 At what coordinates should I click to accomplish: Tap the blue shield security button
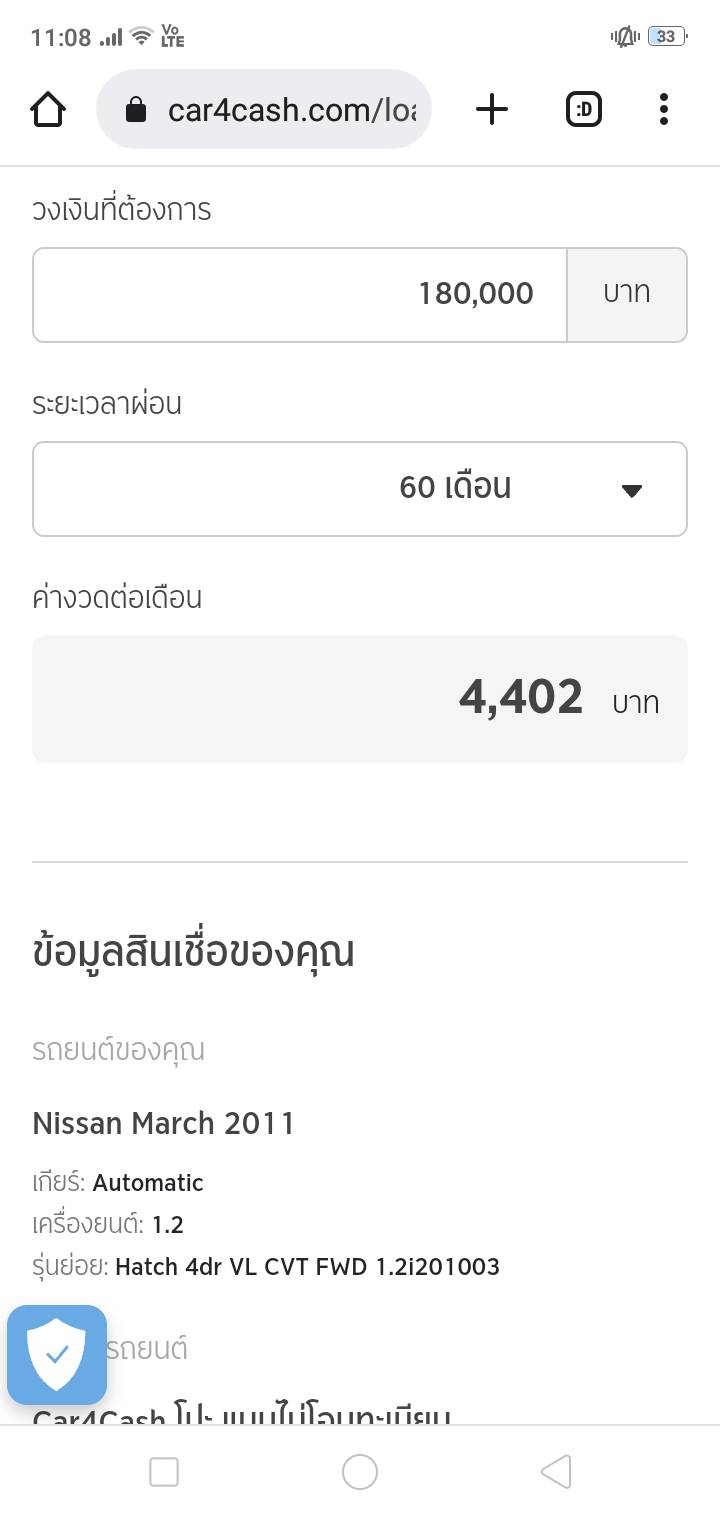[x=57, y=1354]
